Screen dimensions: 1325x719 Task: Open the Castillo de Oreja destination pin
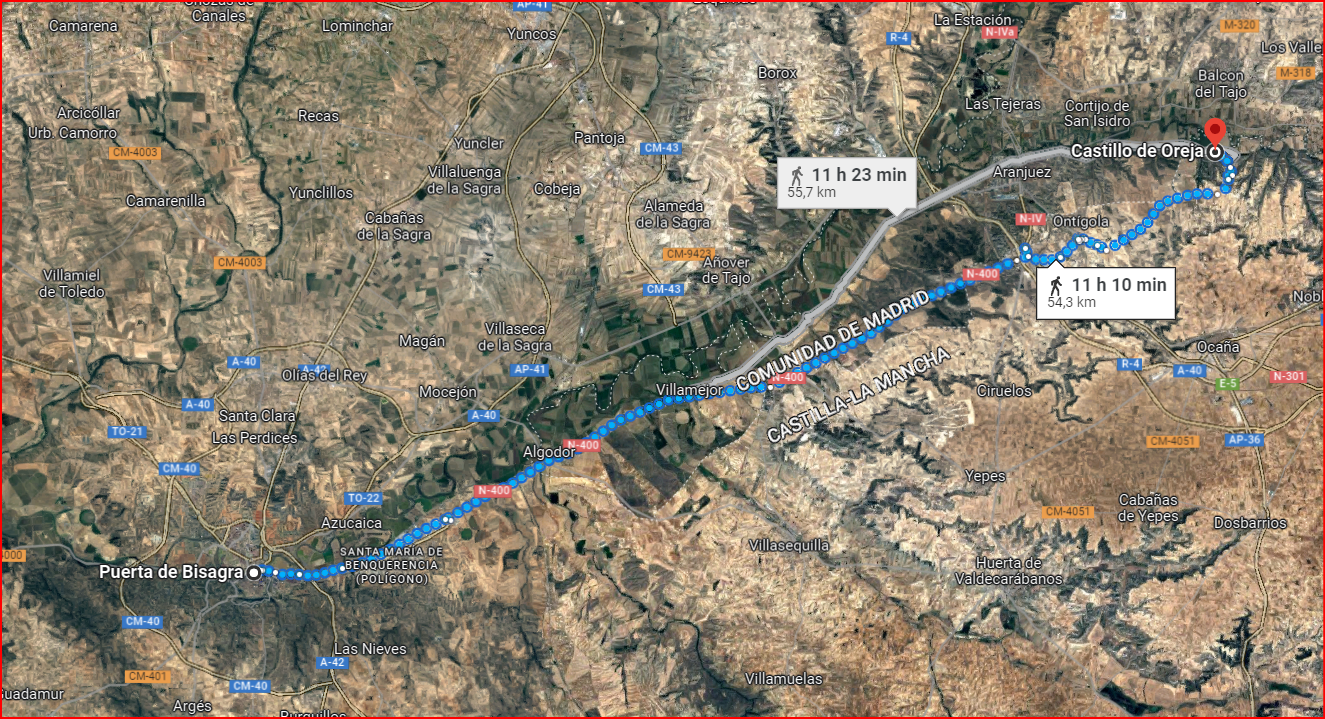(x=1214, y=134)
